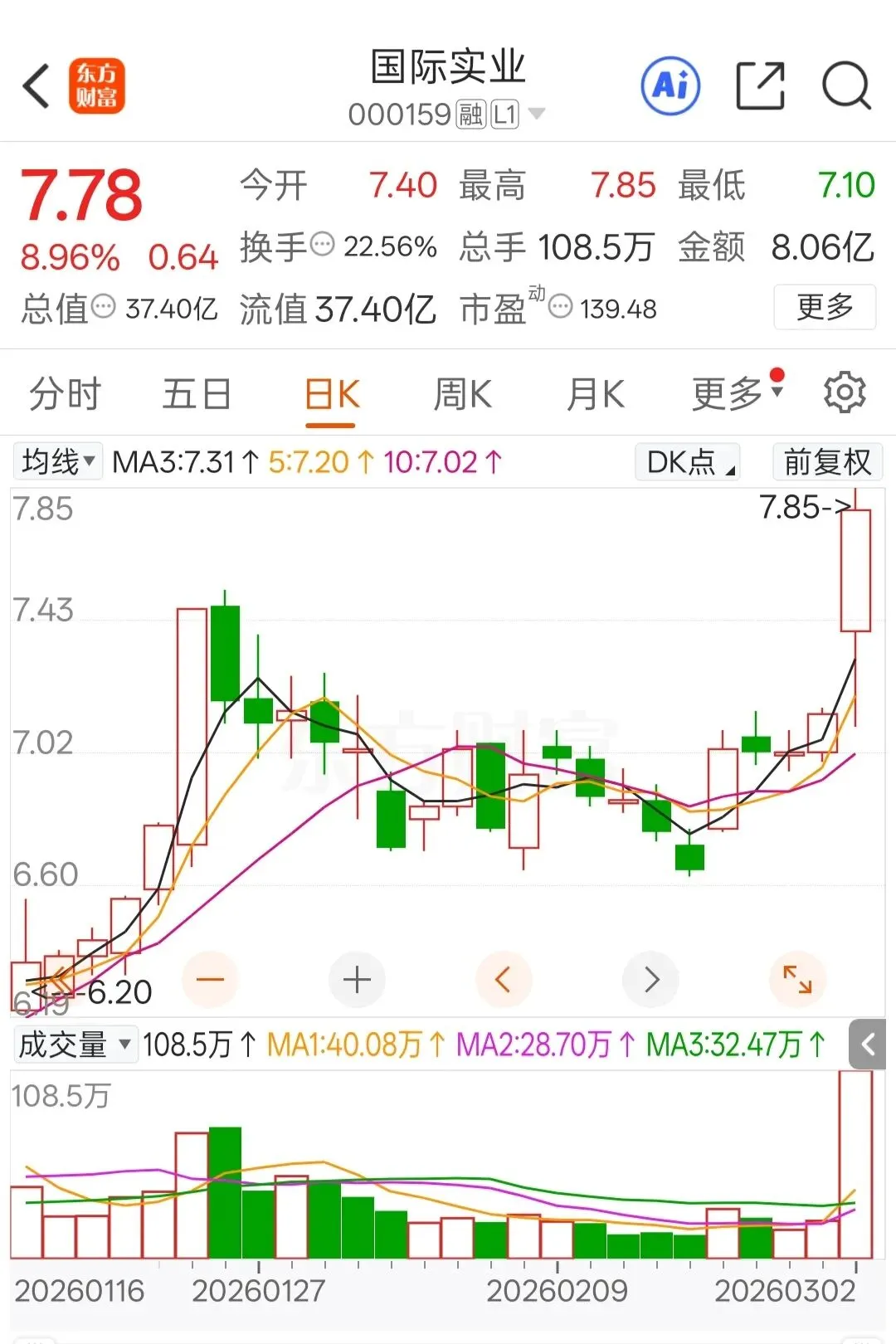Open stock search magnifier

pyautogui.click(x=846, y=85)
